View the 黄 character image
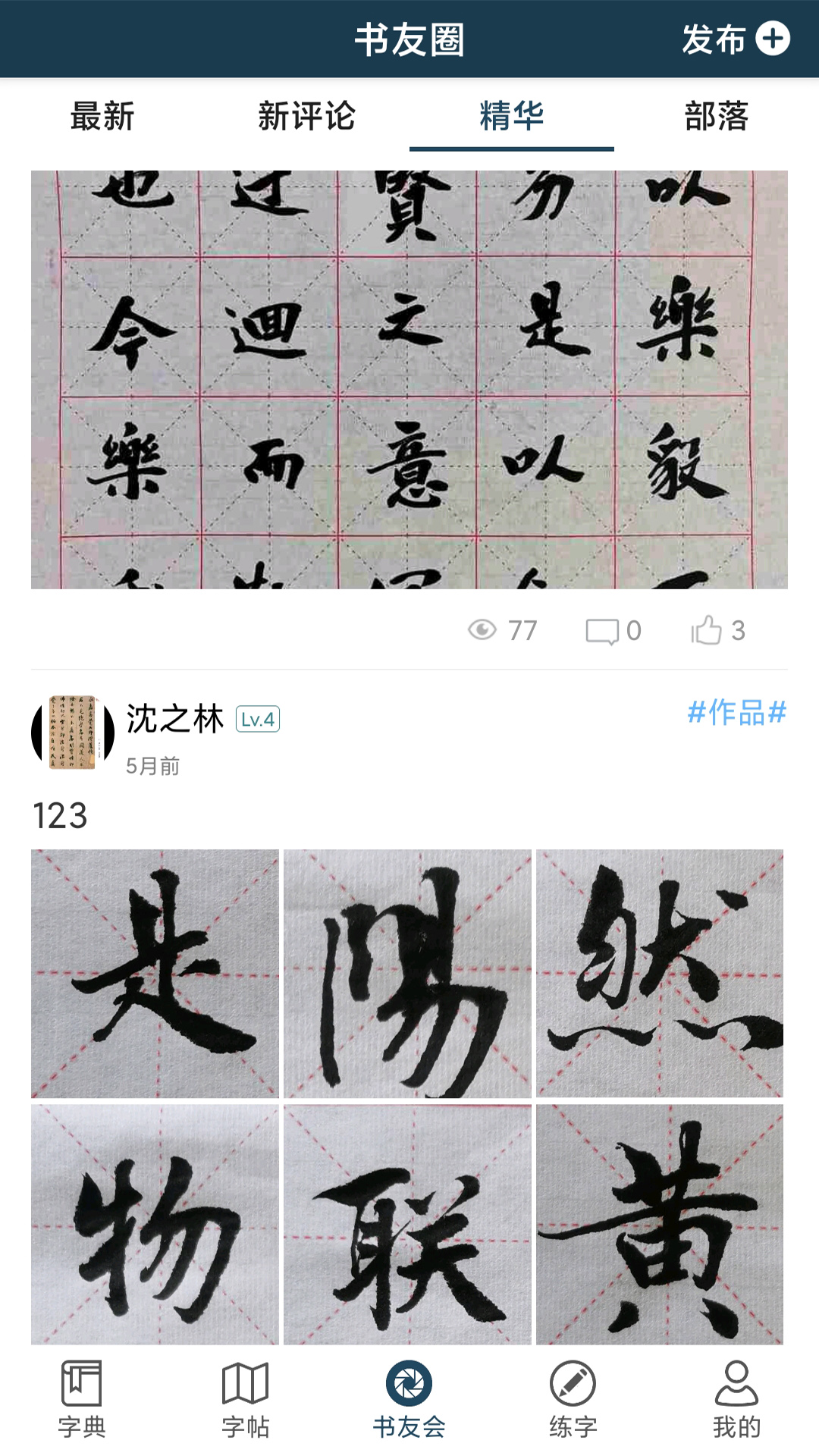Viewport: 819px width, 1456px height. [659, 1224]
